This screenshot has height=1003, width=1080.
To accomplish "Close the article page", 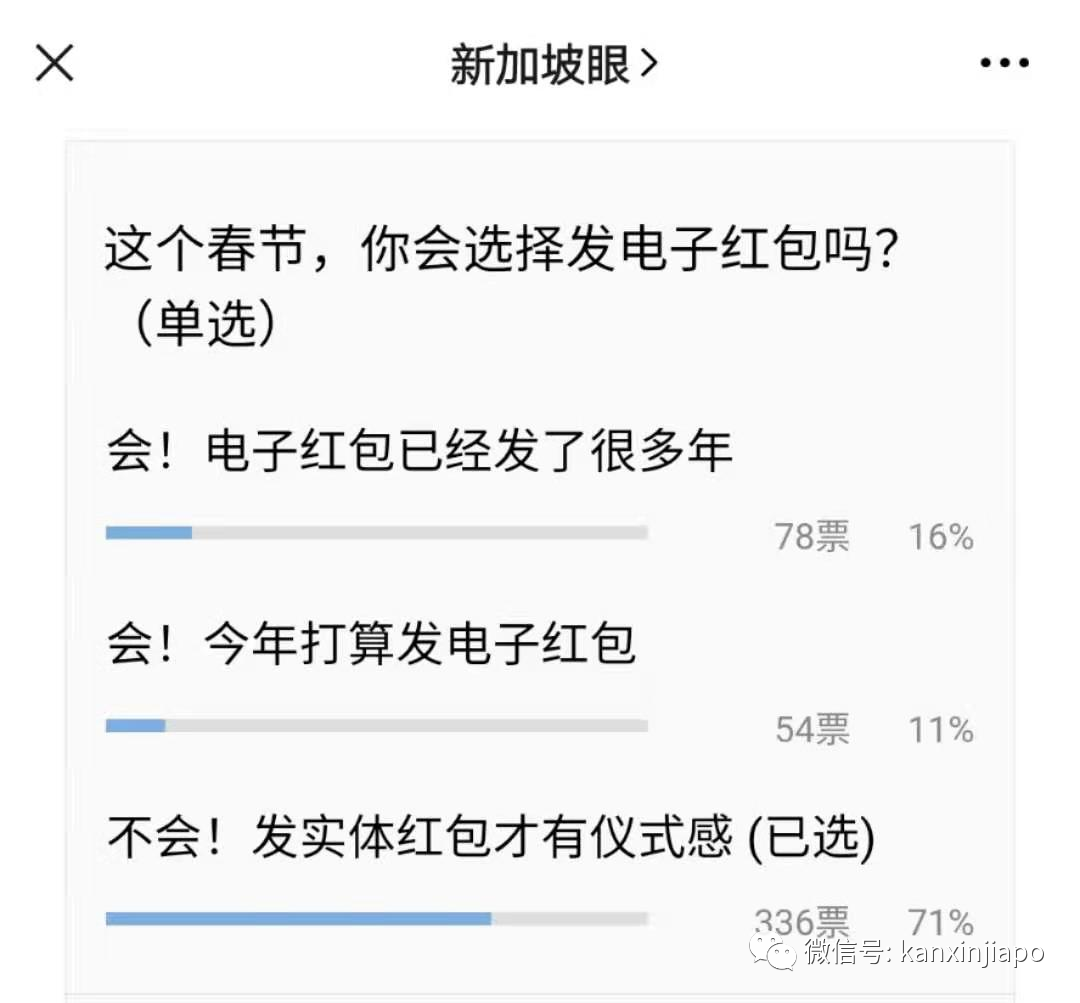I will [55, 64].
